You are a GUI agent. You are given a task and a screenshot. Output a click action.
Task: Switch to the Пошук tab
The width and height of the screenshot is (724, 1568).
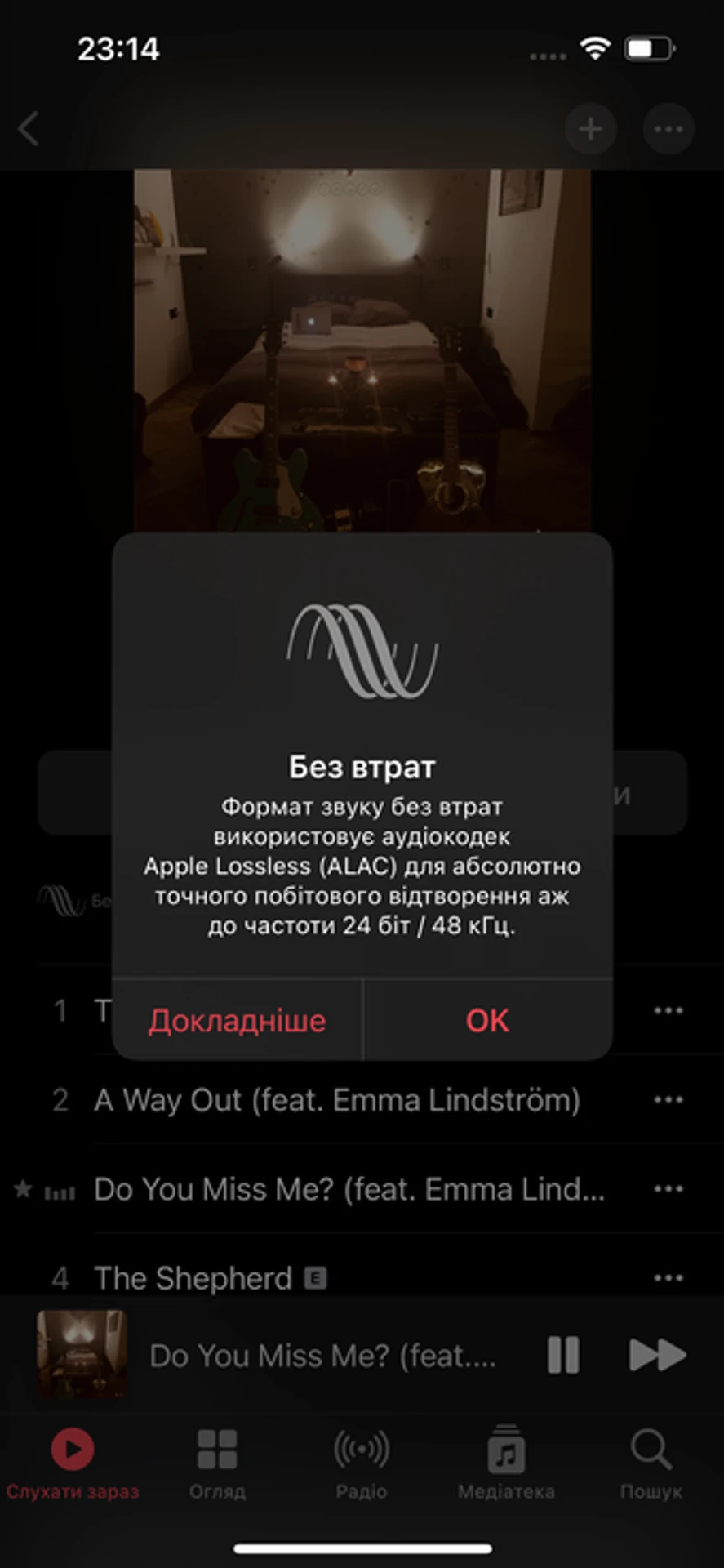[651, 1463]
